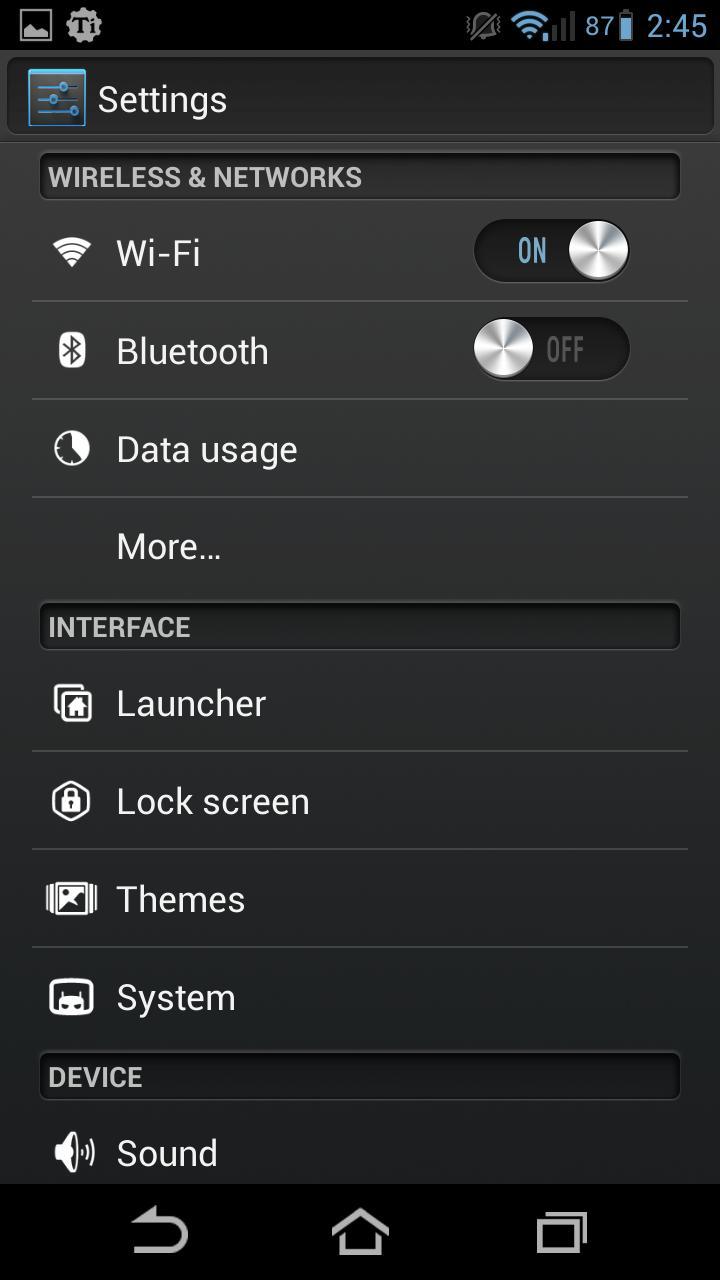The width and height of the screenshot is (720, 1280).
Task: Tap the Bluetooth icon
Action: coord(71,350)
